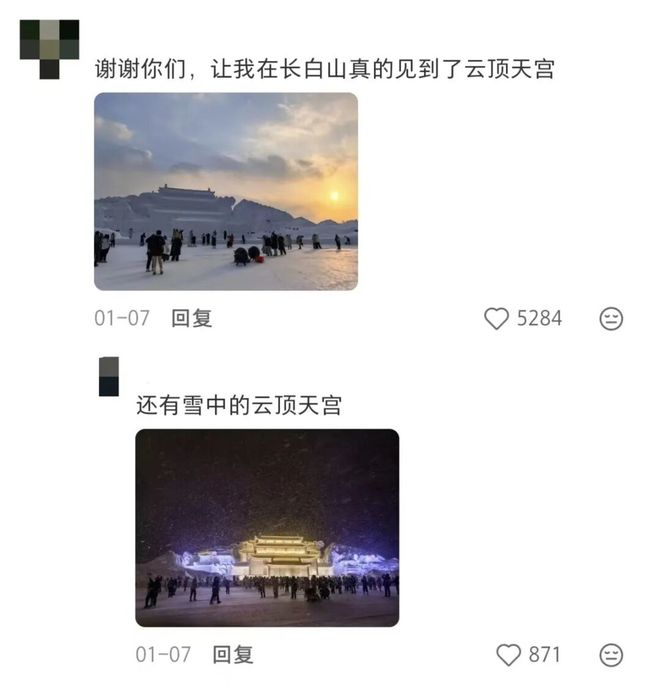Viewport: 660px width, 691px height.
Task: Open the night snowfall palace photo
Action: click(267, 527)
